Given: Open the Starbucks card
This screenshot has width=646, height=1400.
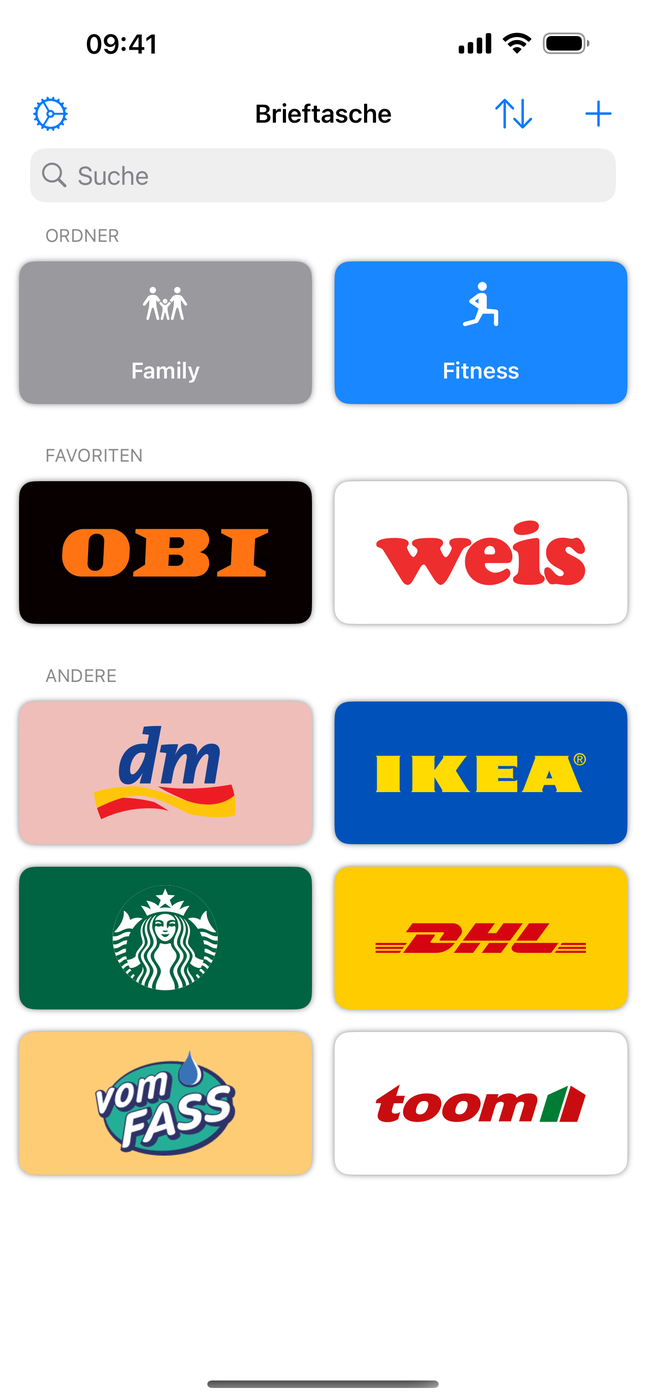Looking at the screenshot, I should coord(166,938).
